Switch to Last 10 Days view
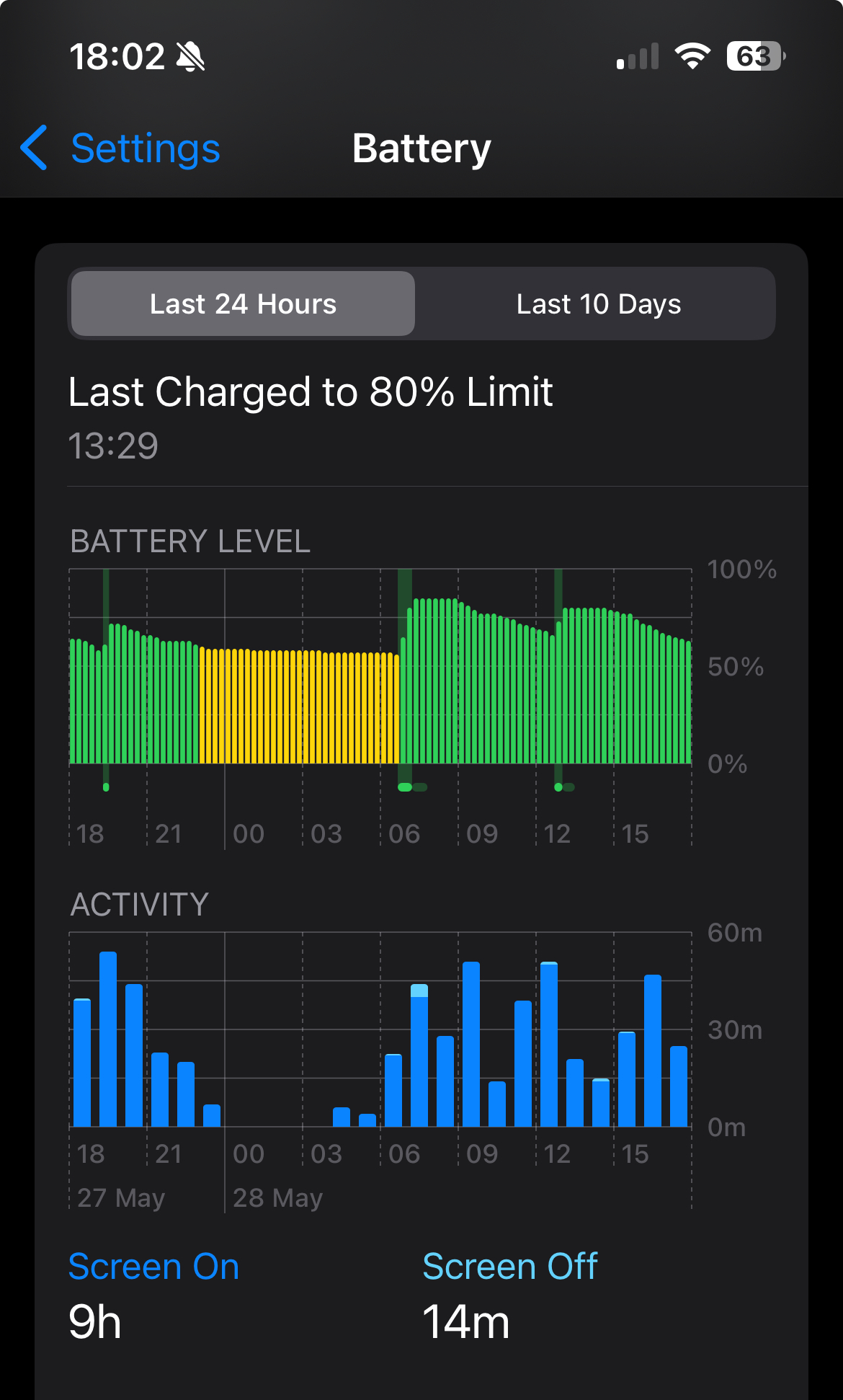The image size is (843, 1400). pyautogui.click(x=597, y=304)
